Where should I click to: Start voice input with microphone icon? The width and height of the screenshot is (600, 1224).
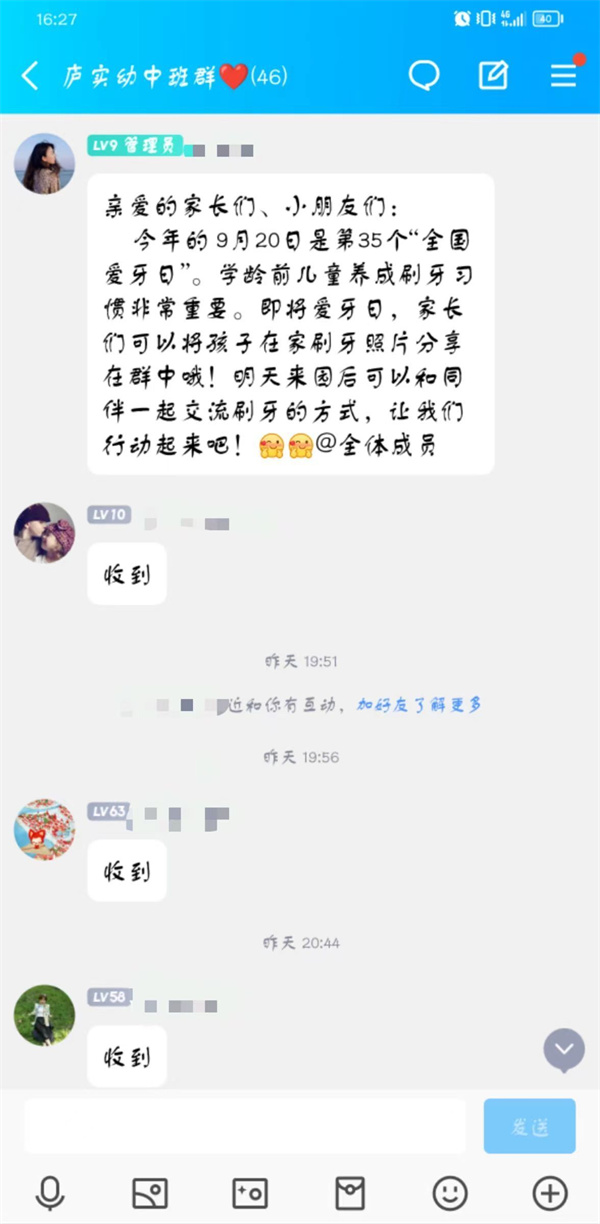tap(49, 1193)
